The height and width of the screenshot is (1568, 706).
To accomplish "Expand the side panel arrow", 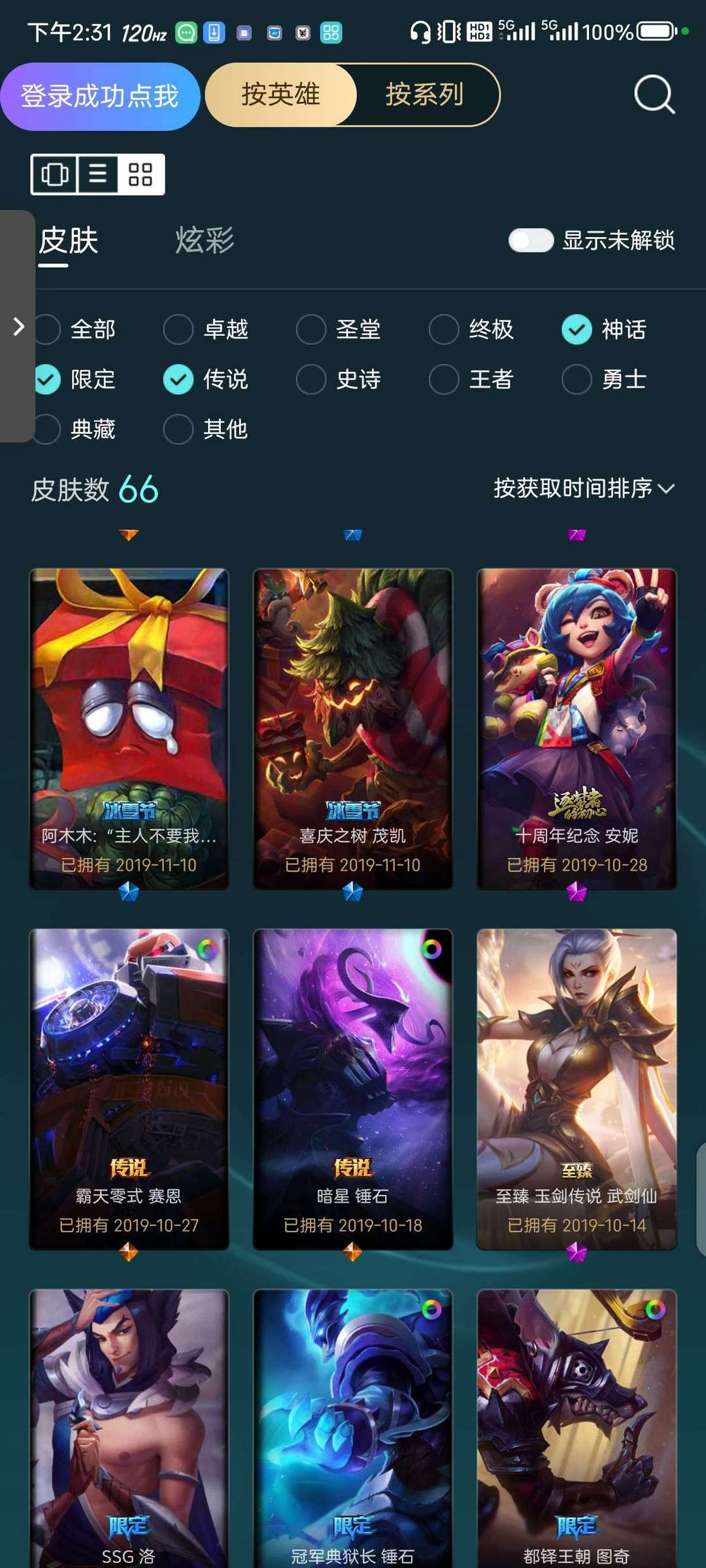I will [x=18, y=326].
